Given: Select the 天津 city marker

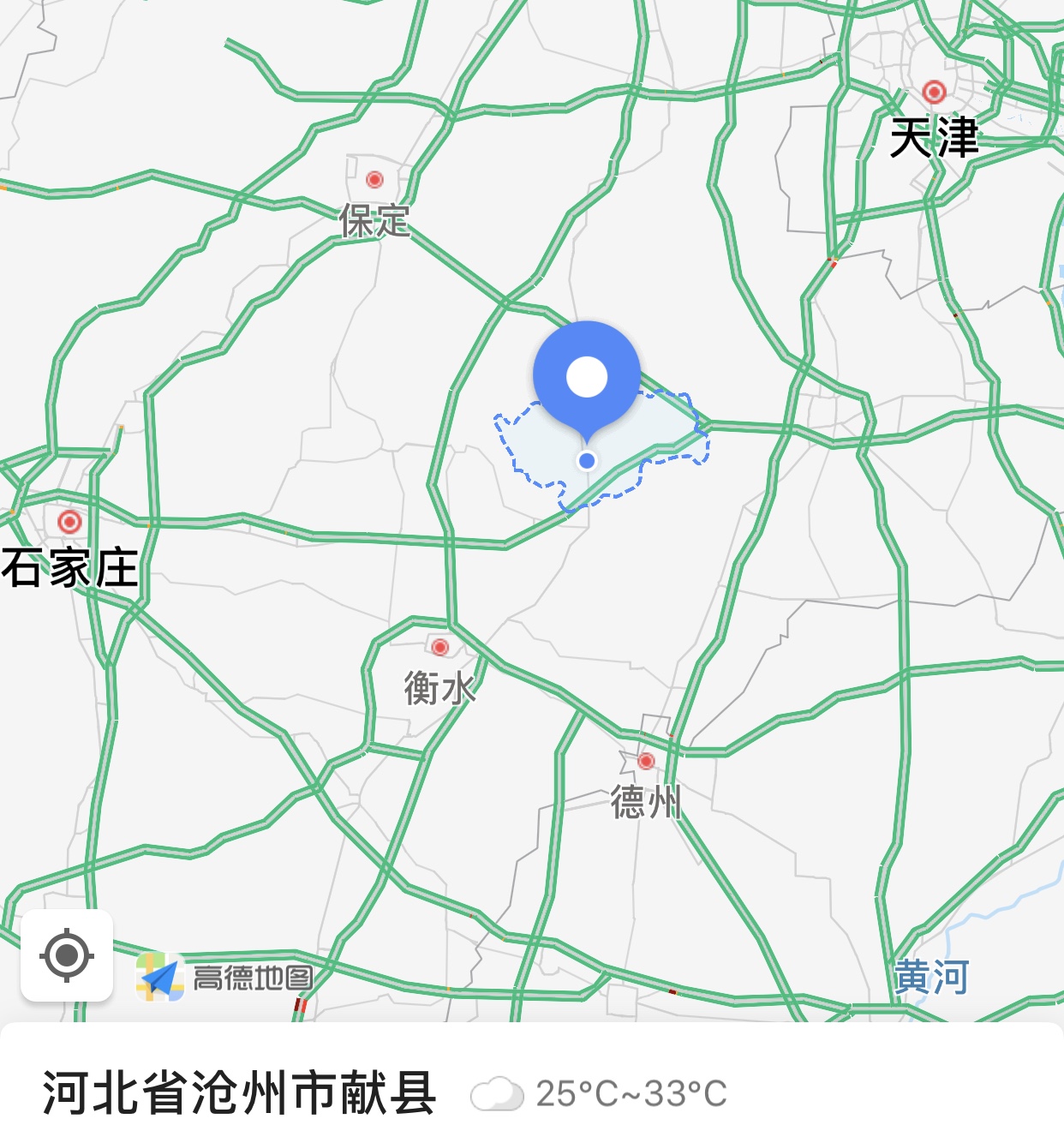Looking at the screenshot, I should [934, 92].
